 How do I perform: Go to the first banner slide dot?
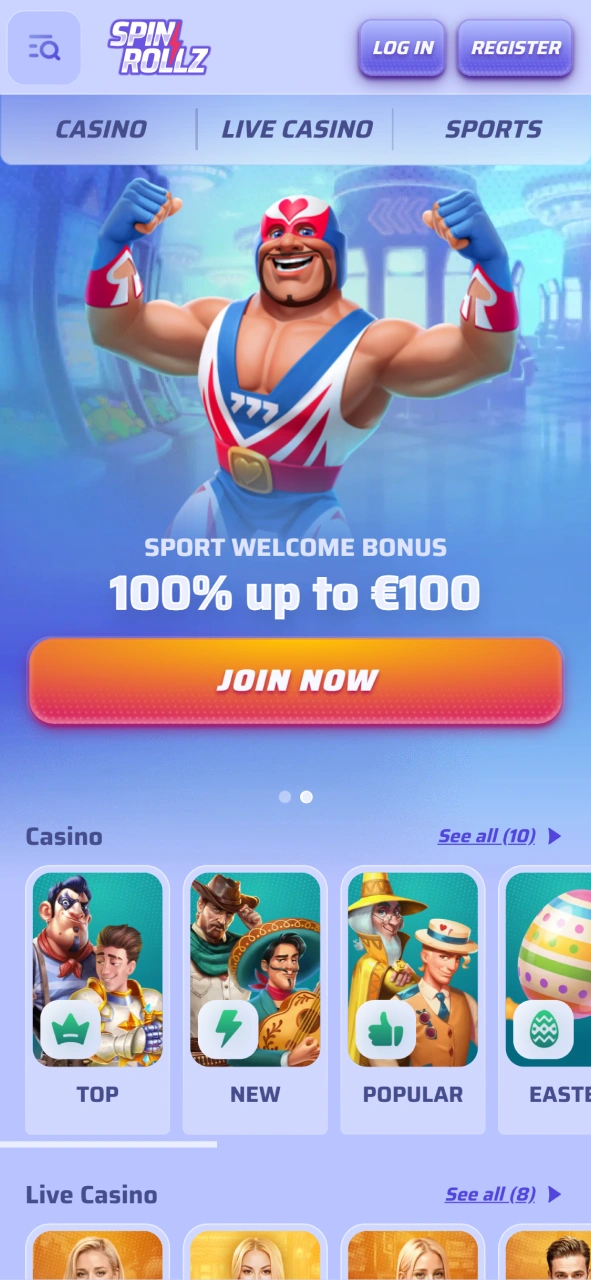click(x=285, y=797)
